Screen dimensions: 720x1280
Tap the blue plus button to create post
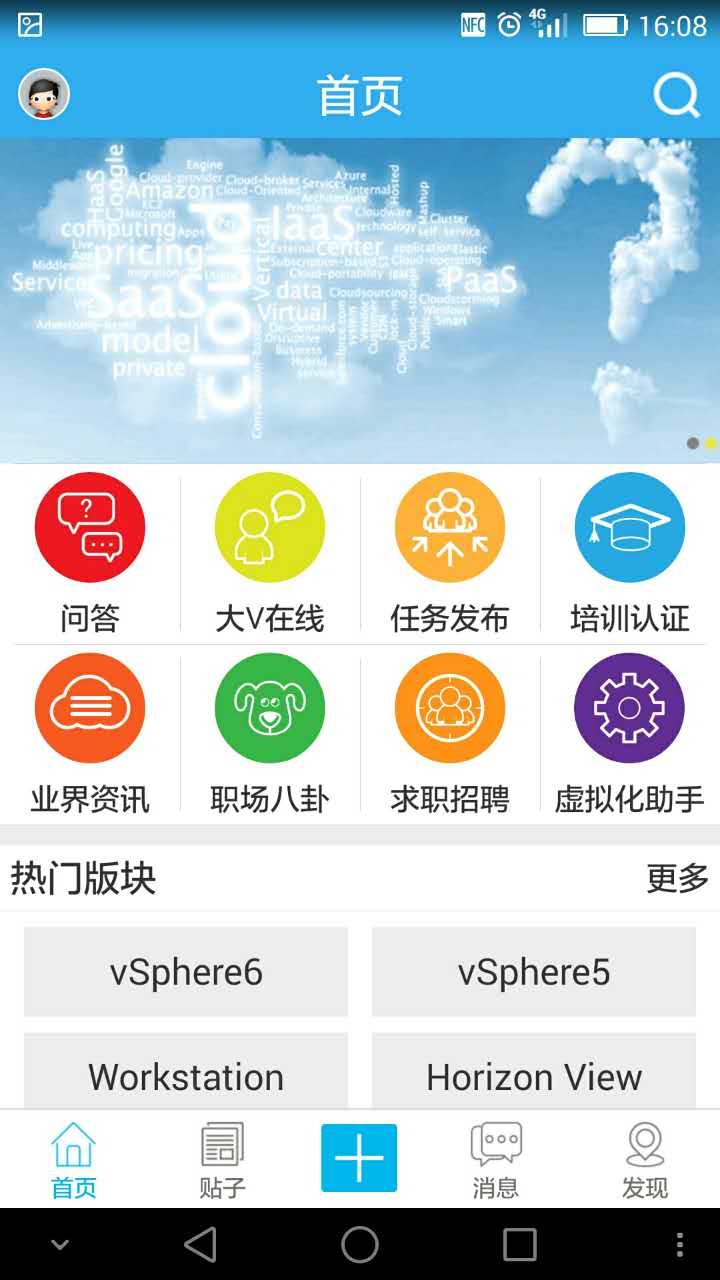359,1157
